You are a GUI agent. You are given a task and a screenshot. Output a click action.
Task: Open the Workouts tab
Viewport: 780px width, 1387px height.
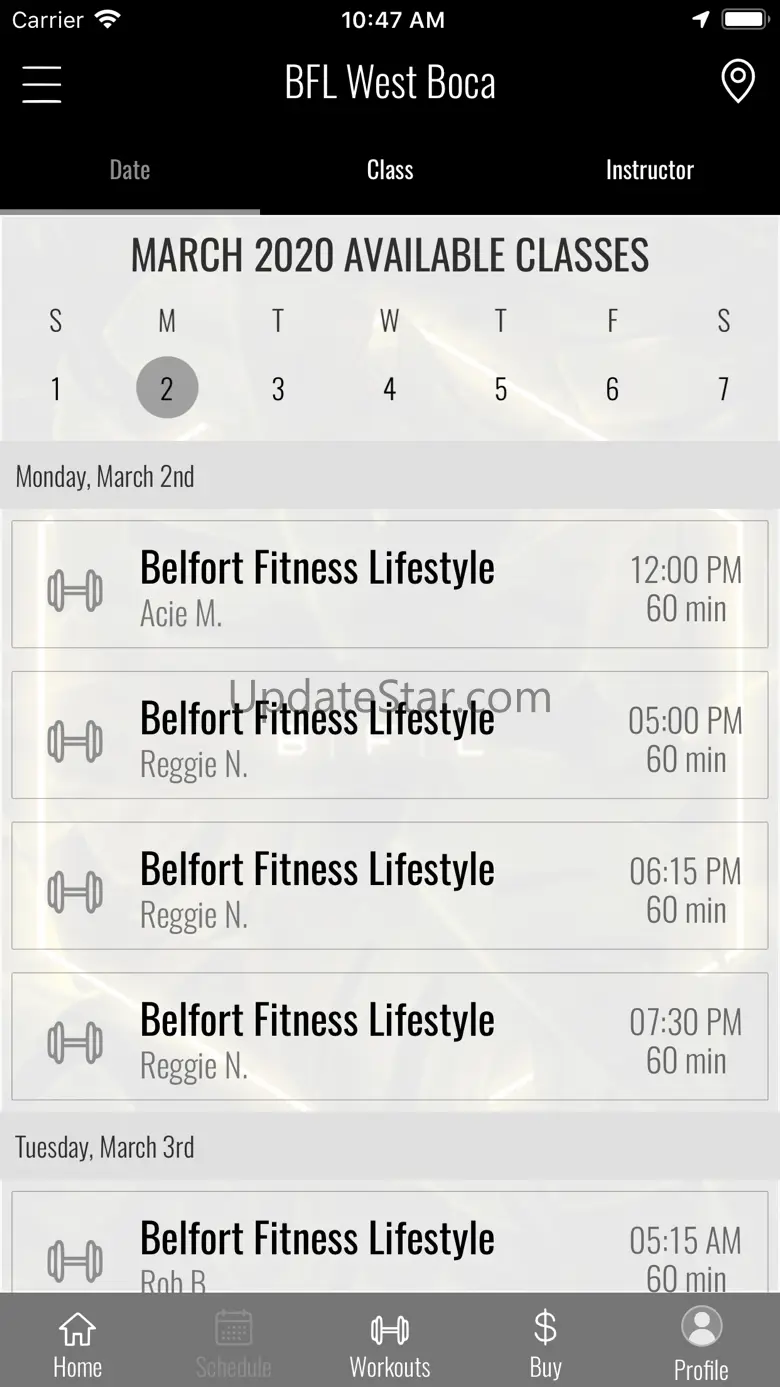point(390,1342)
